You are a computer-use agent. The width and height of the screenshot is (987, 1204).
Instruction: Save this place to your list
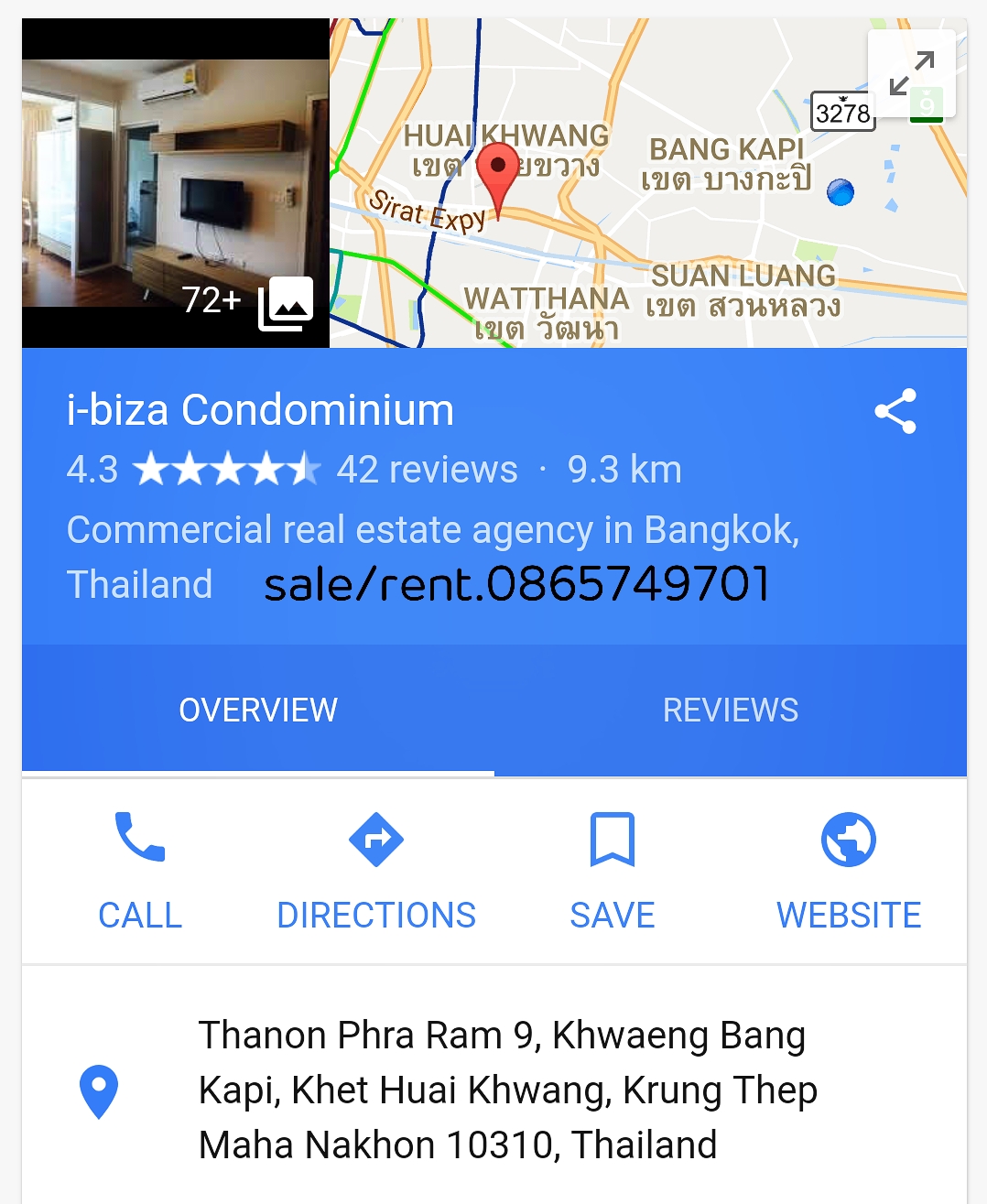(x=612, y=871)
